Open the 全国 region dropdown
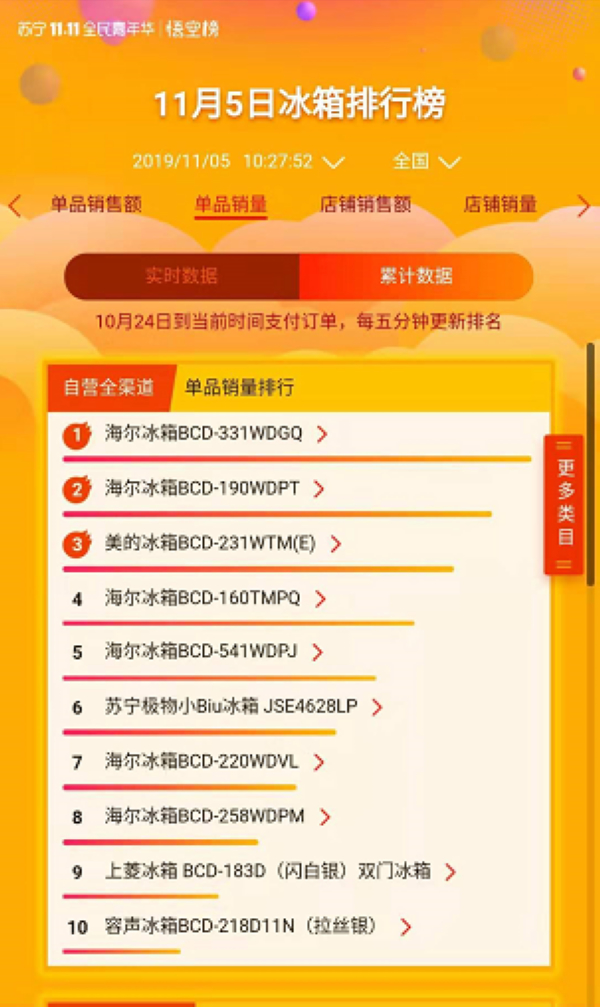The height and width of the screenshot is (1007, 600). 427,161
